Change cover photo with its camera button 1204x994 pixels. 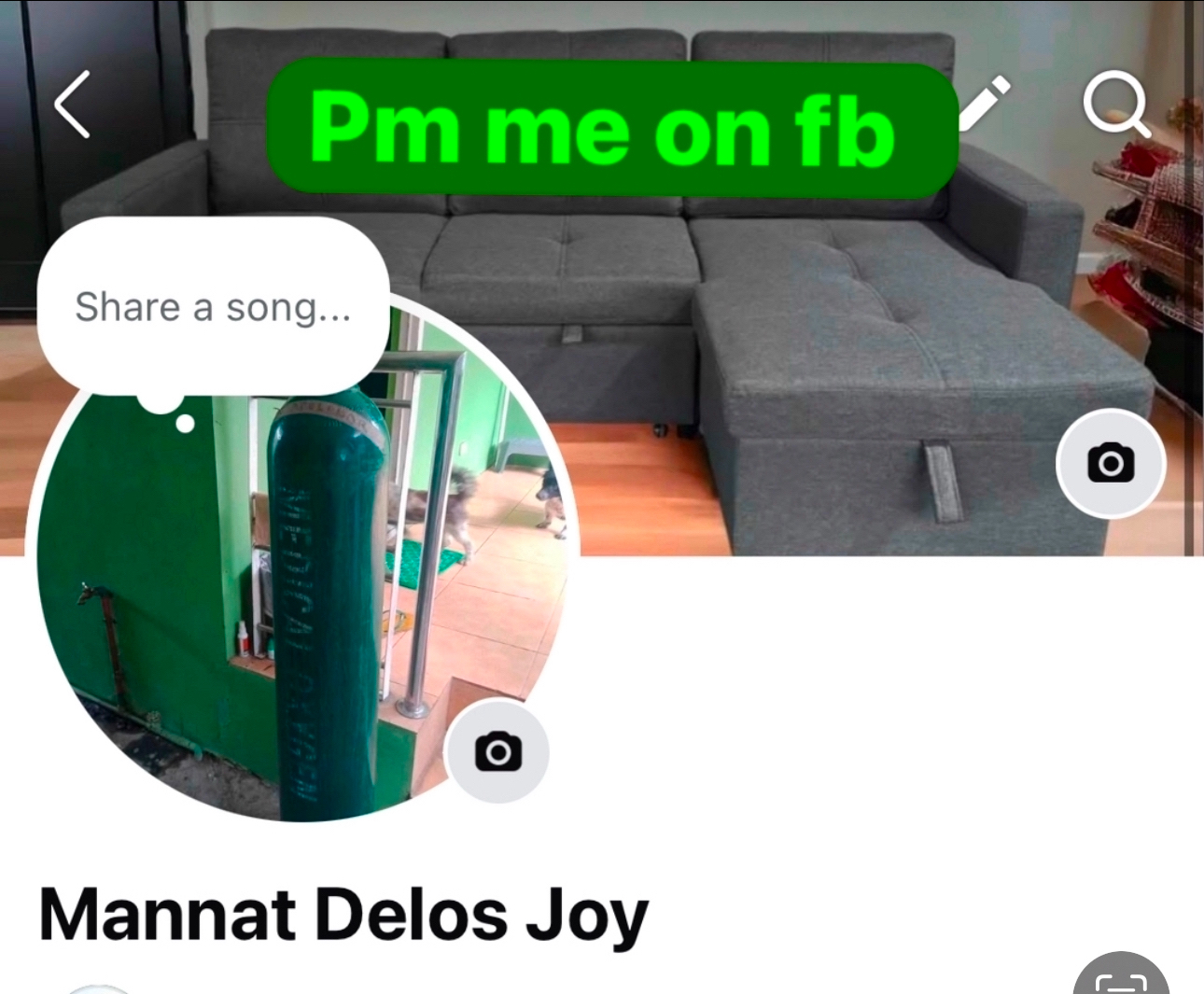click(x=1110, y=463)
